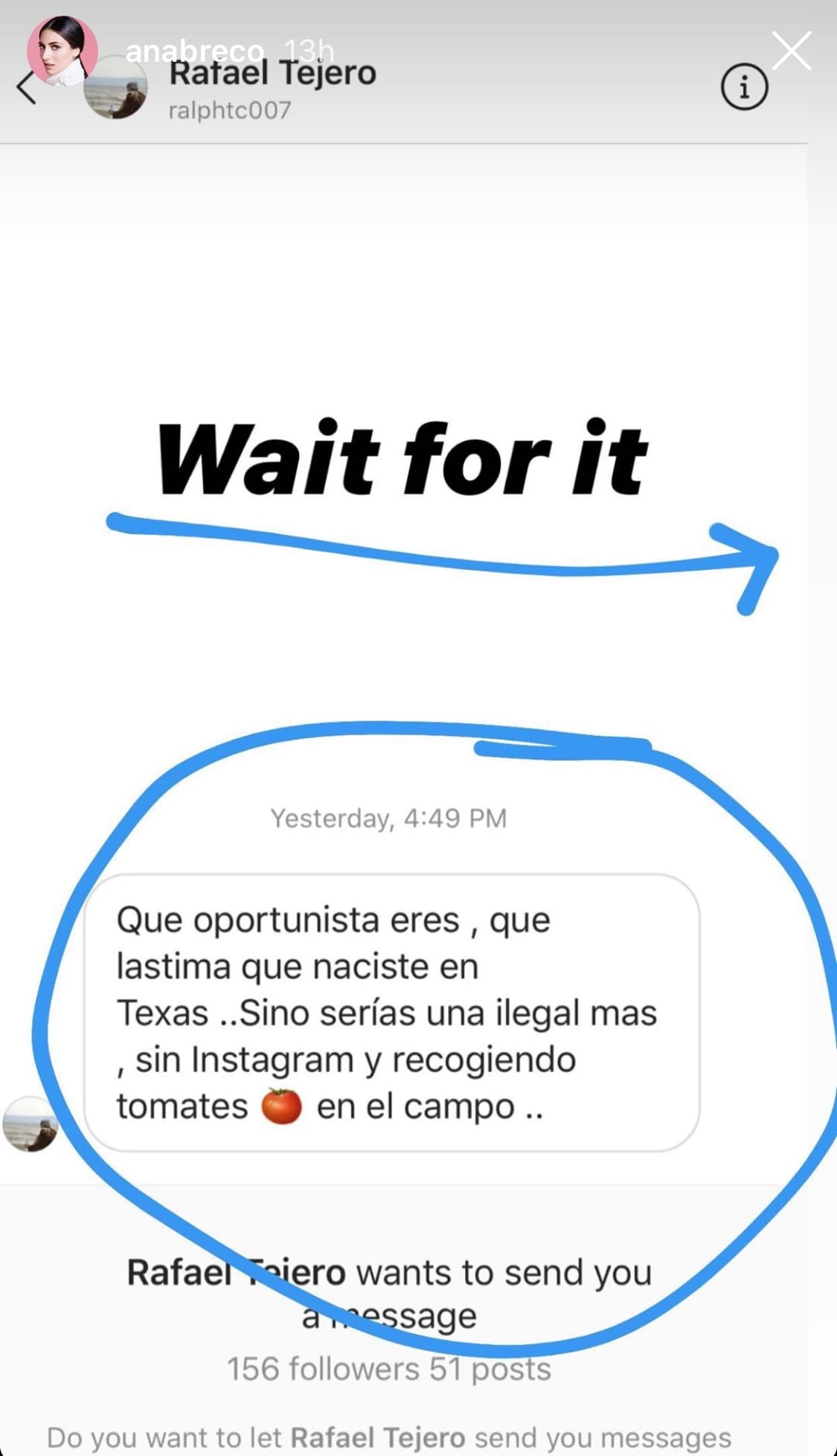This screenshot has height=1456, width=837.
Task: Close the story viewer
Action: tap(791, 51)
